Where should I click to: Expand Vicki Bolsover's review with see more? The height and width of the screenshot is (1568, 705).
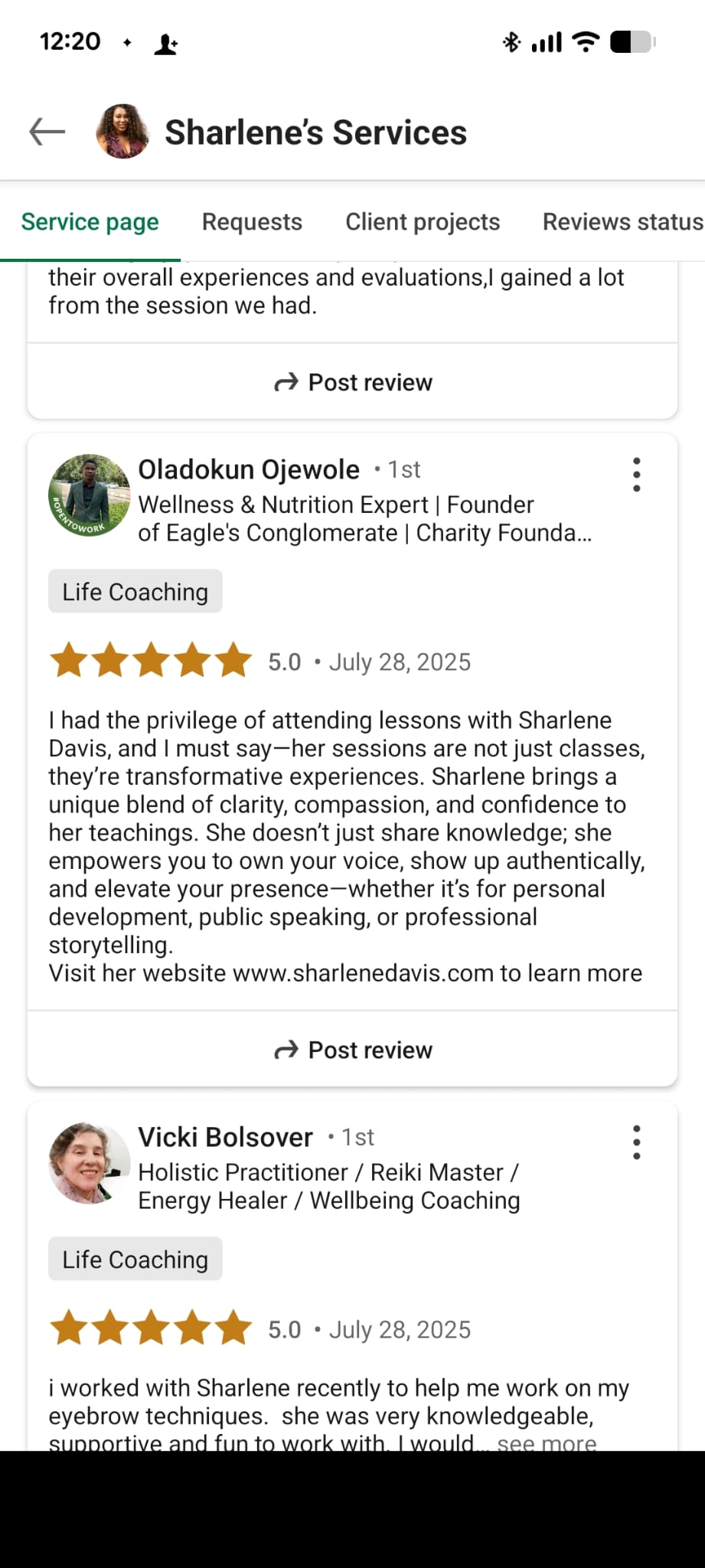click(x=547, y=1442)
